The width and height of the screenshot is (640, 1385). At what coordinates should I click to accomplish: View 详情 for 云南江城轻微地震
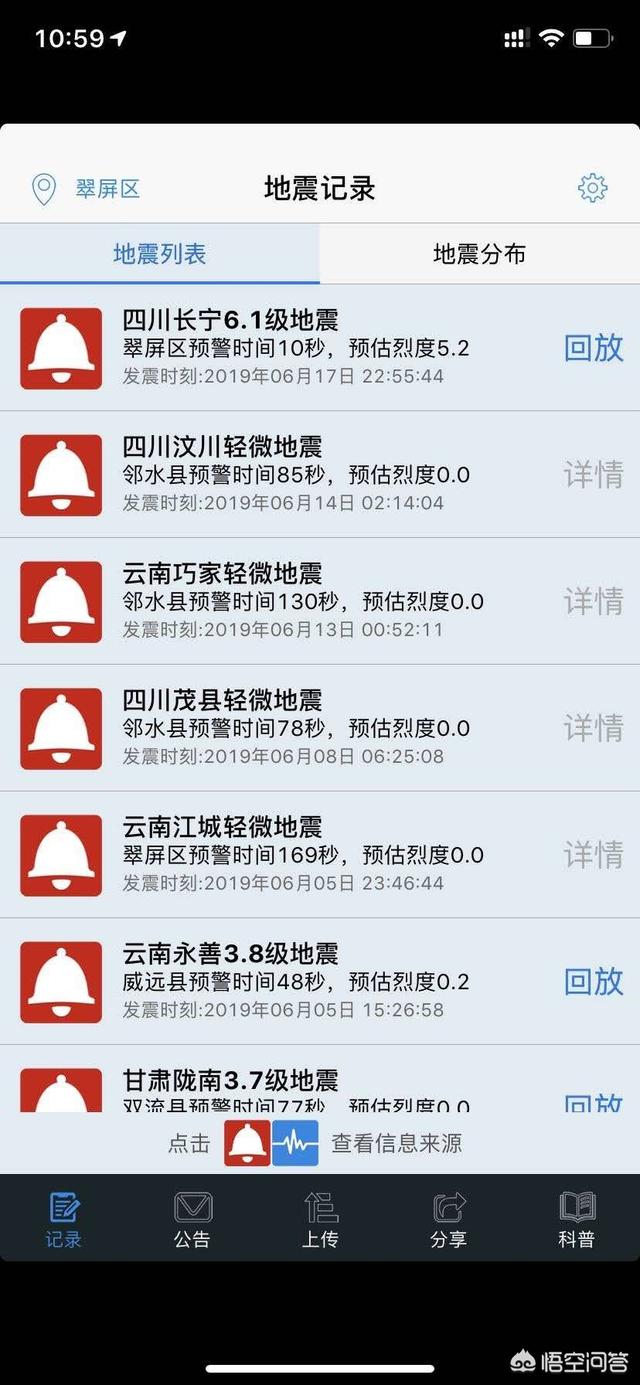(x=594, y=854)
